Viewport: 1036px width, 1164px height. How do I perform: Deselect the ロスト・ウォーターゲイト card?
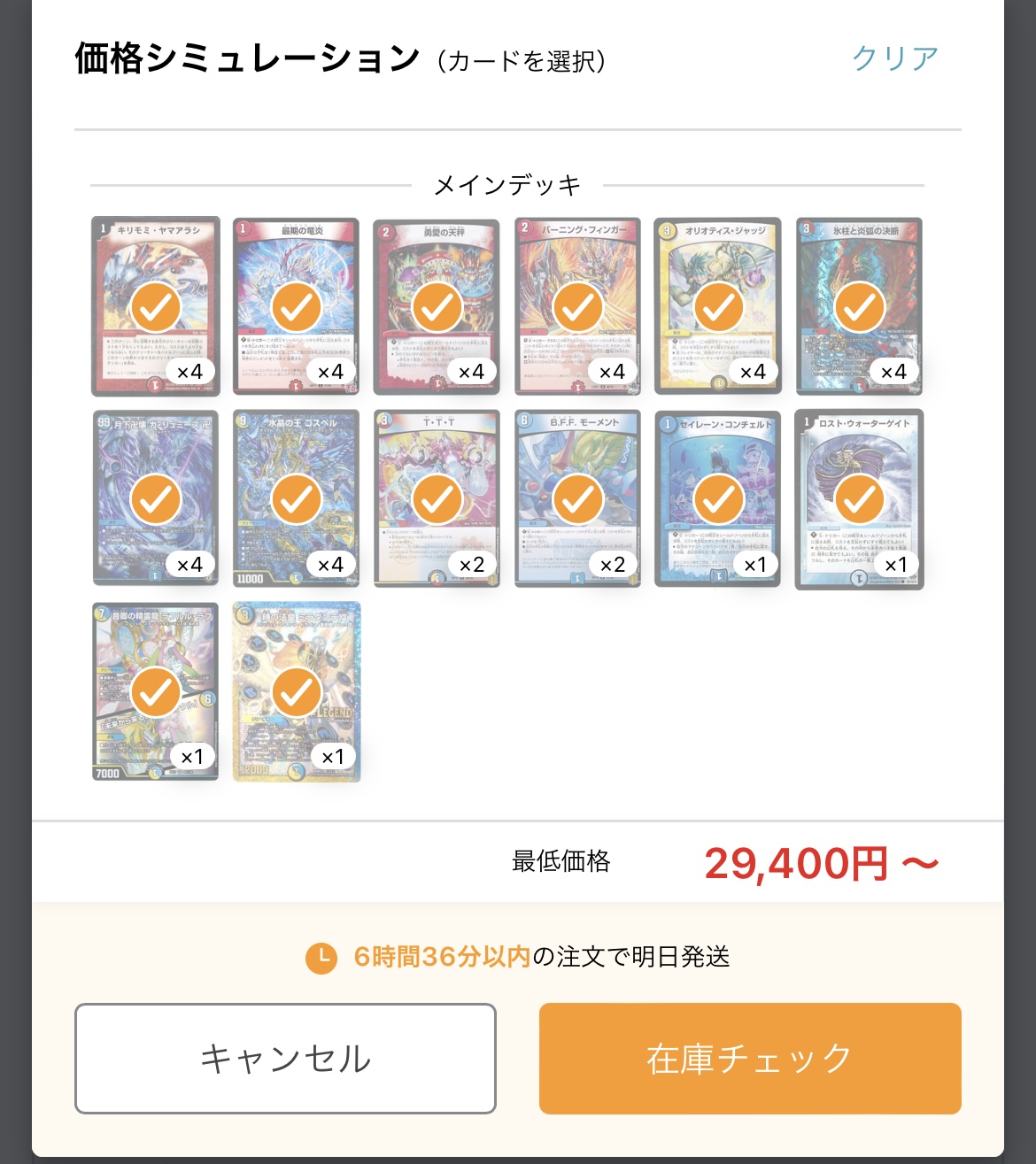coord(859,499)
